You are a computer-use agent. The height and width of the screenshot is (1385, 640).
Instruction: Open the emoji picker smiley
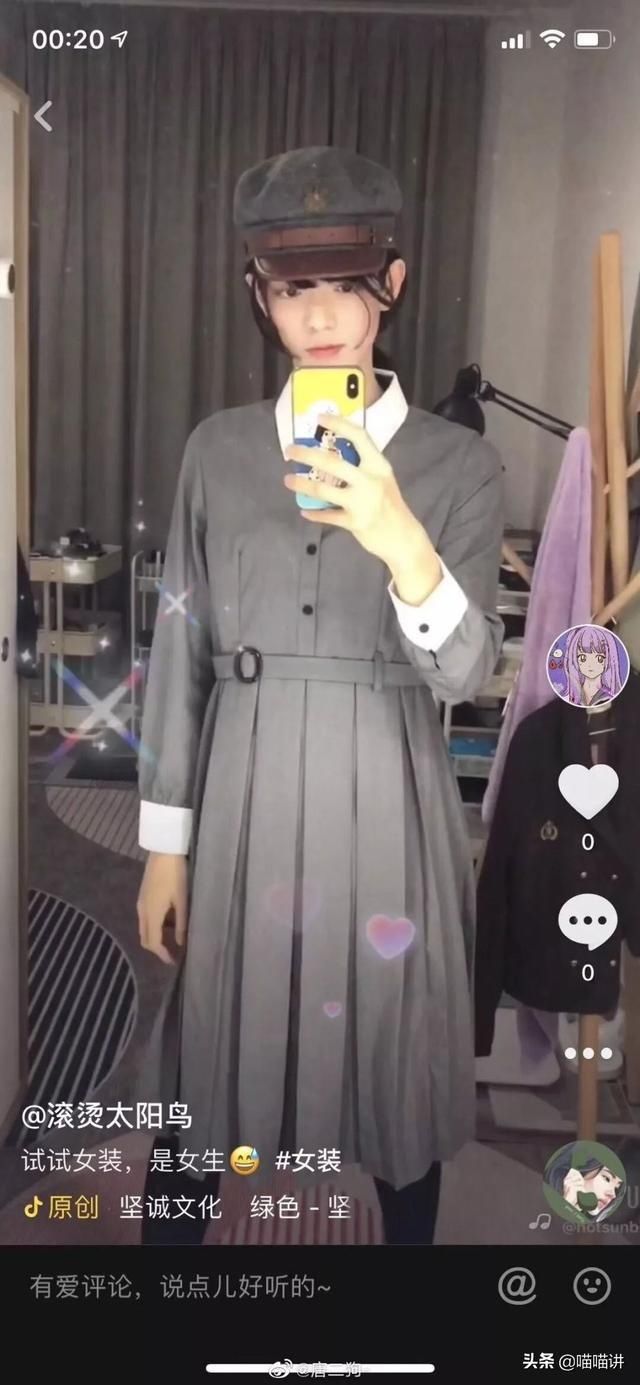(x=592, y=1286)
